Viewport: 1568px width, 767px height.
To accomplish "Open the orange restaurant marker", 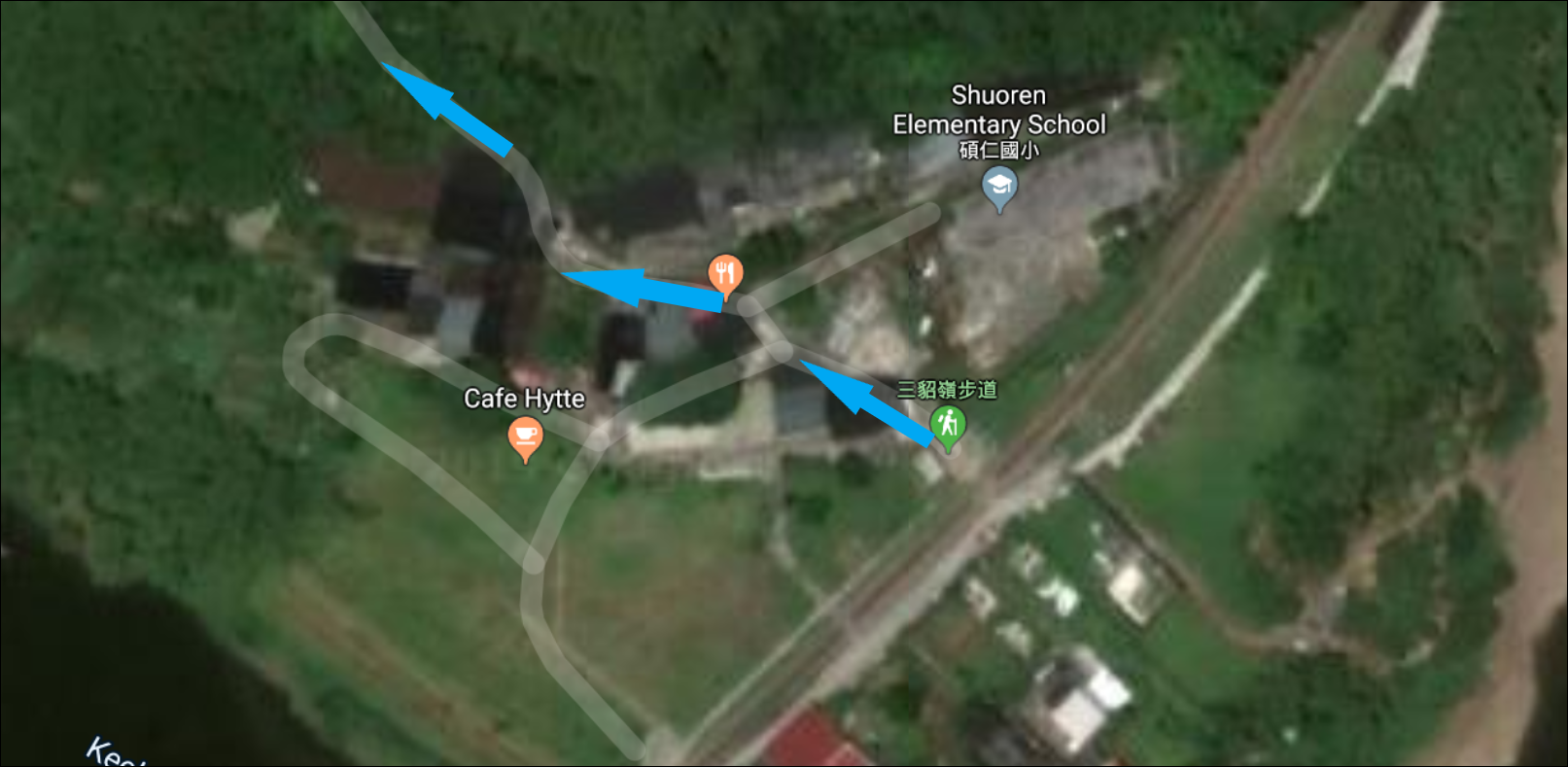I will [x=725, y=275].
